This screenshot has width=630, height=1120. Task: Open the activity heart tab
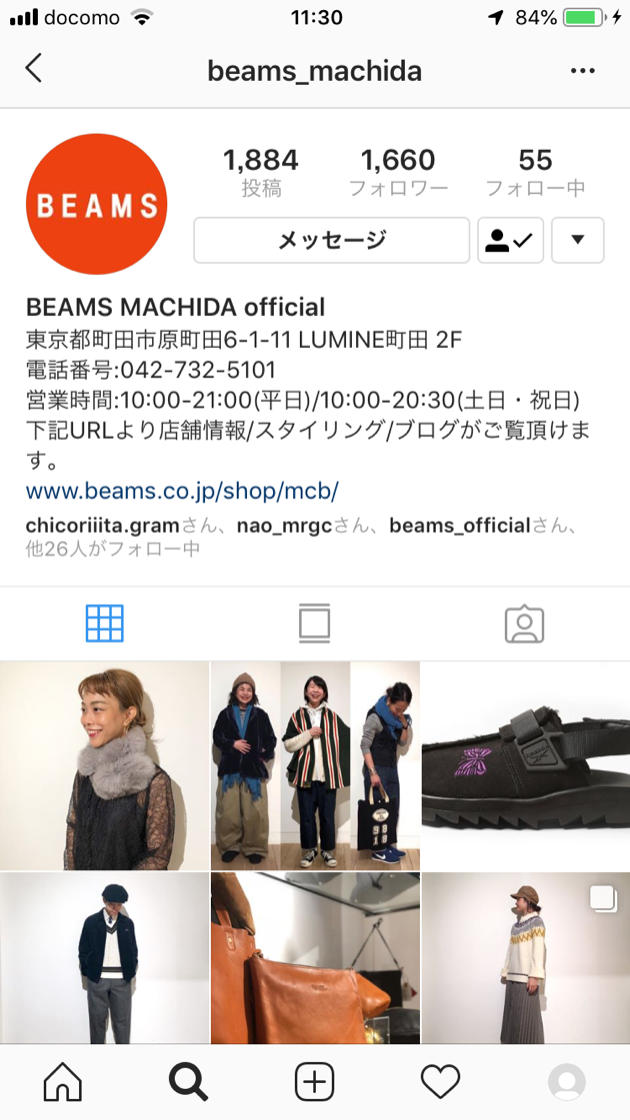(440, 1081)
